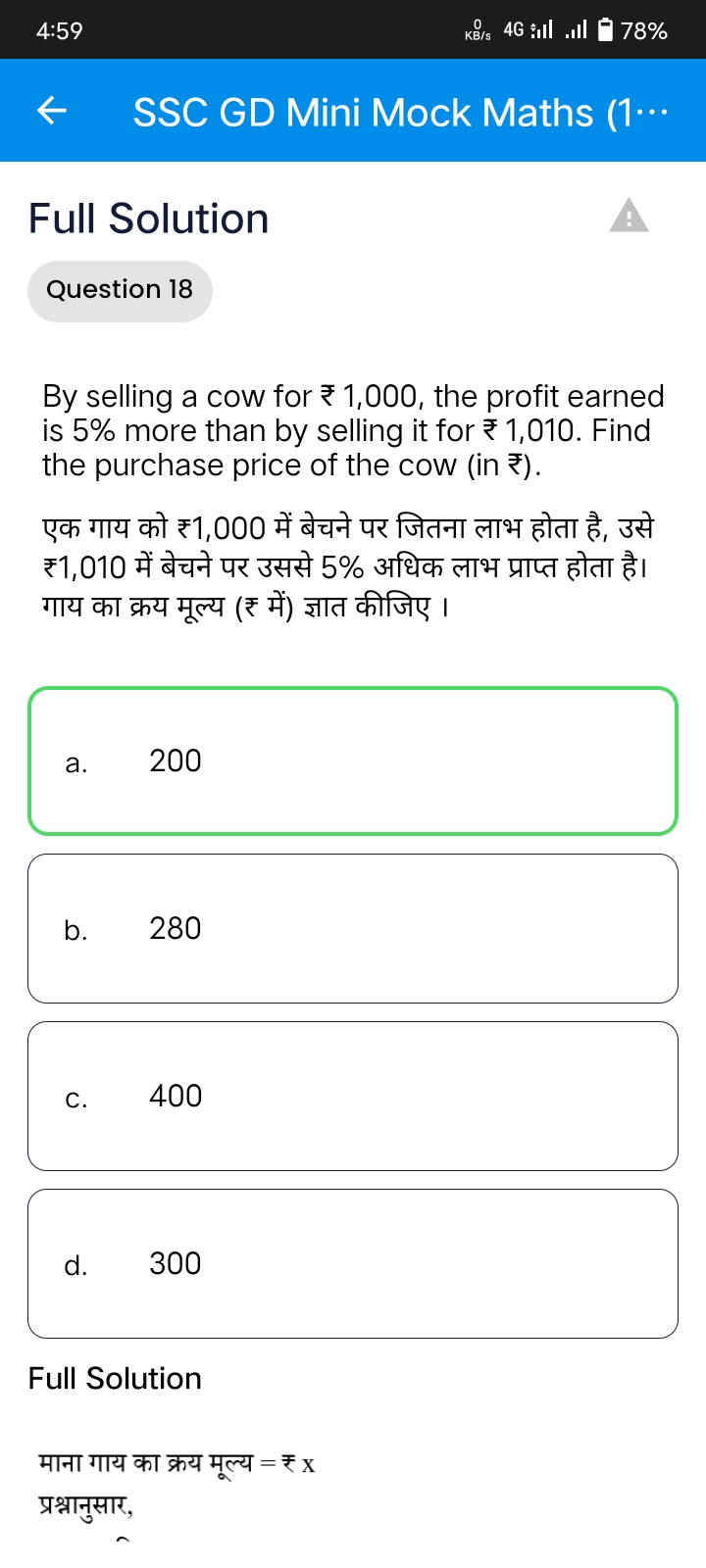Screen dimensions: 706x1568
Task: Report an issue via warning triangle icon
Action: tap(629, 216)
